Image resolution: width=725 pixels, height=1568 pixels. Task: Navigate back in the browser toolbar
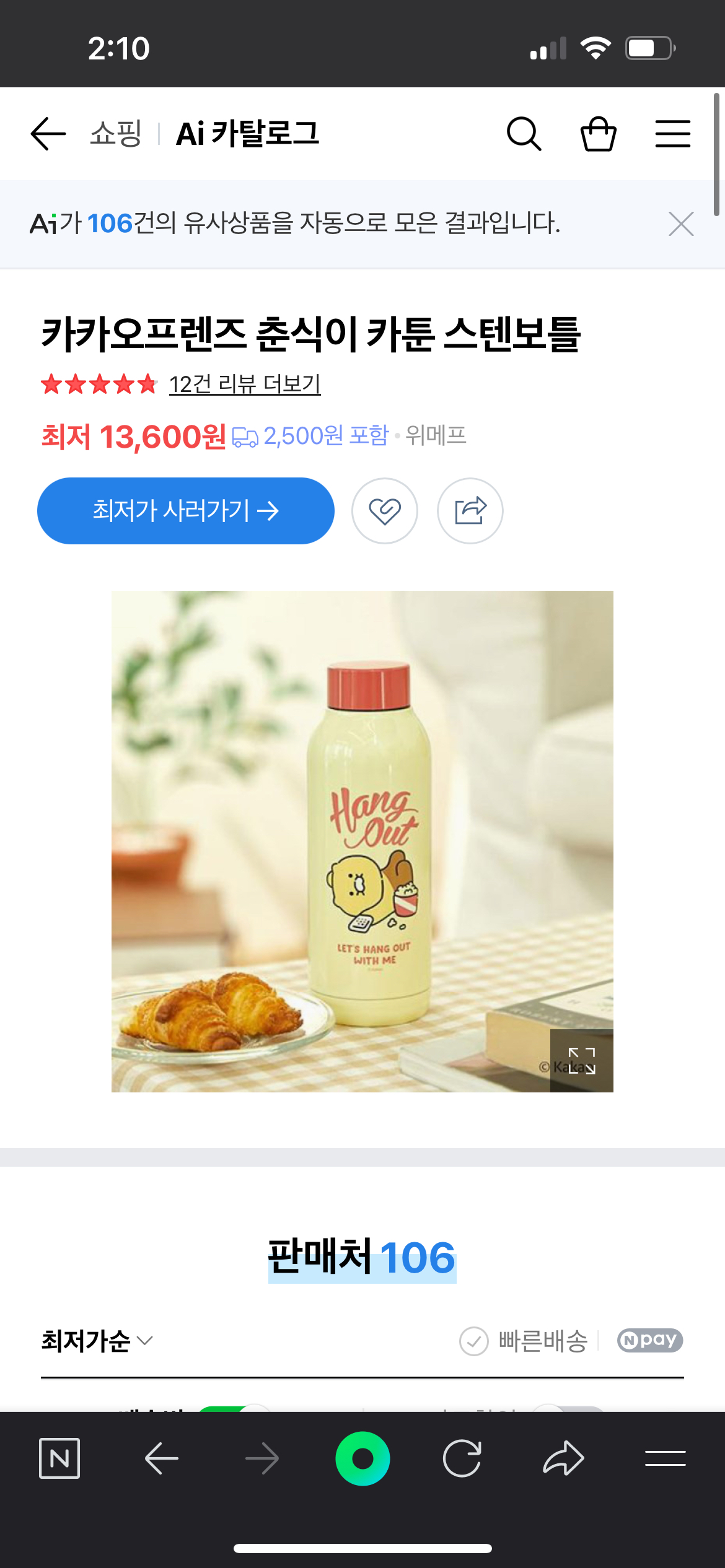(162, 1458)
